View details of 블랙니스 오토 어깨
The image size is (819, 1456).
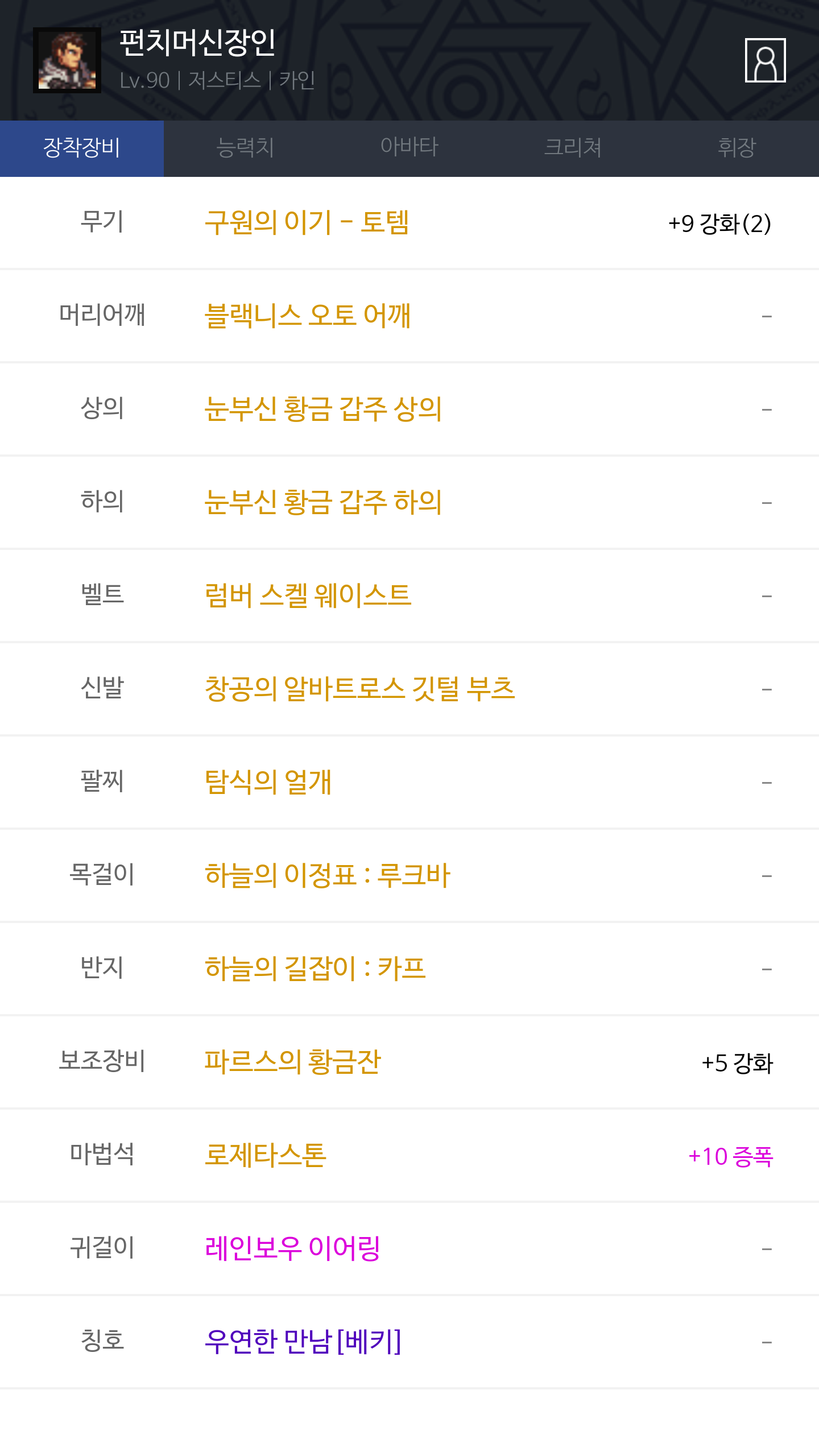(308, 316)
